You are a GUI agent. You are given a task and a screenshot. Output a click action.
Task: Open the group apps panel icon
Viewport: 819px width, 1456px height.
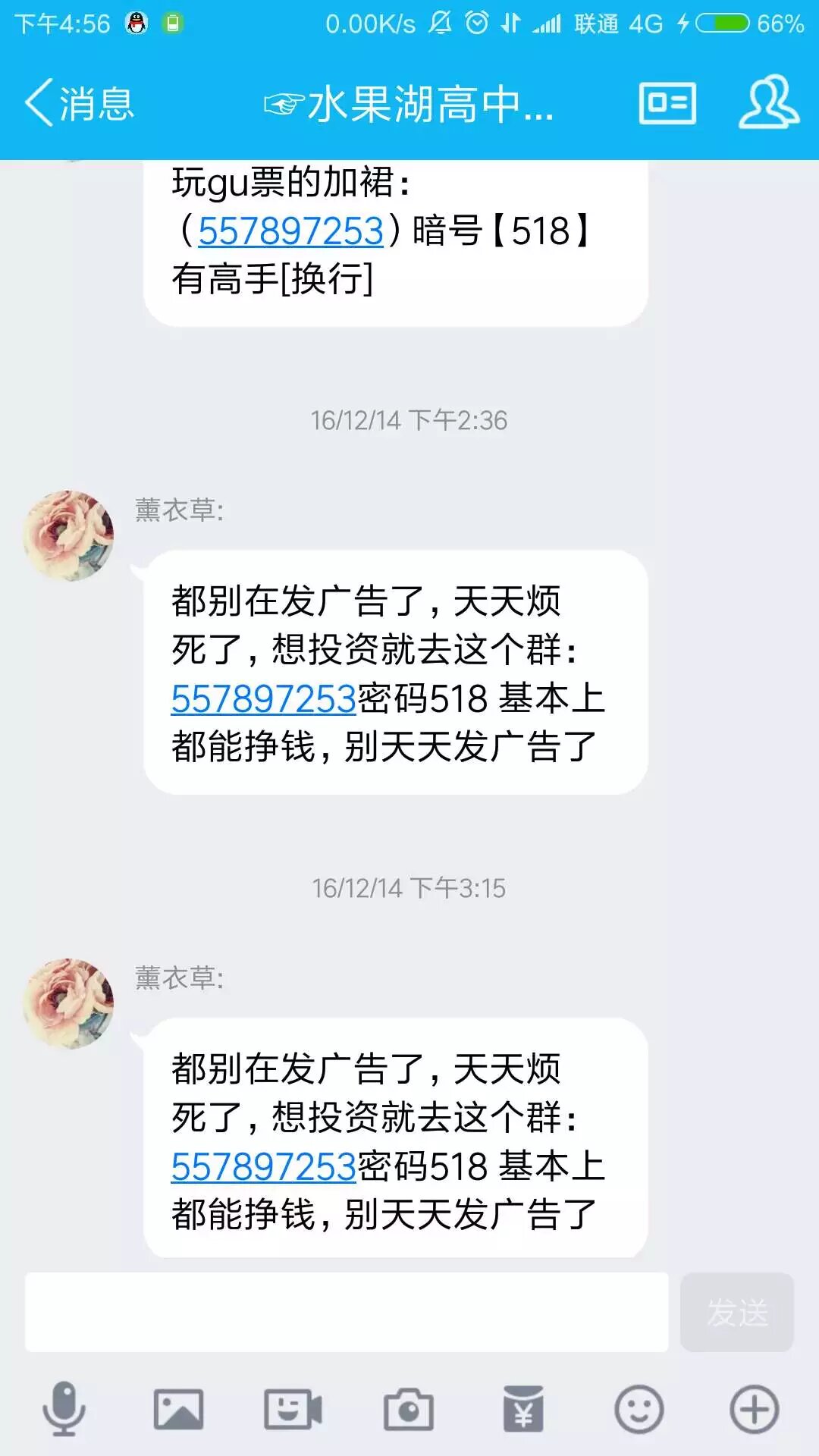click(667, 103)
